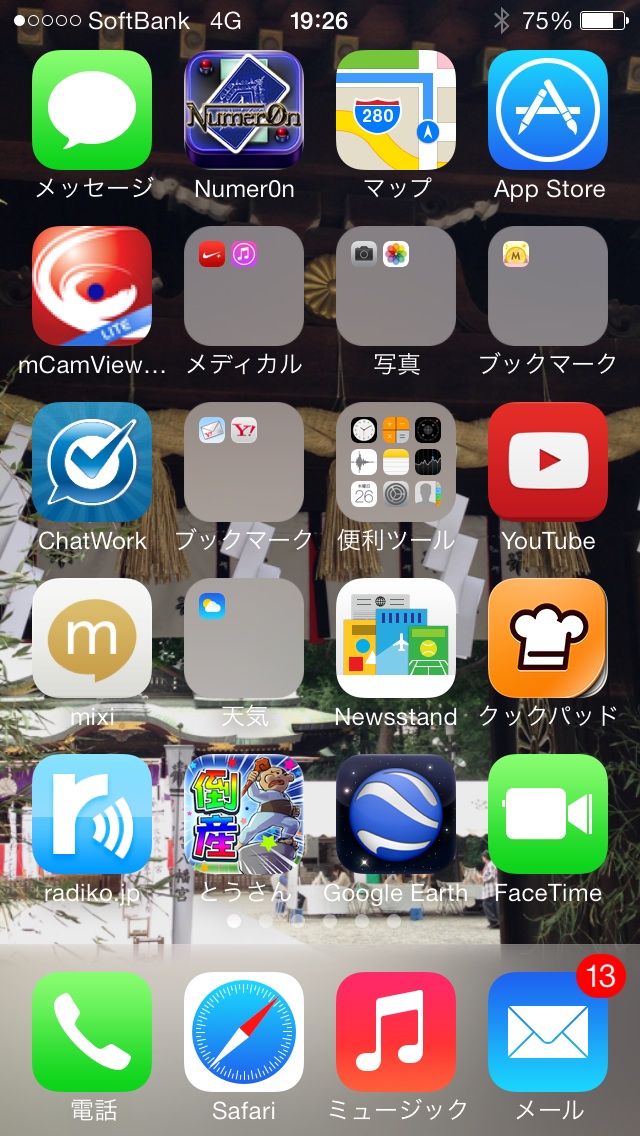Launch the Numer0n game
The width and height of the screenshot is (640, 1136).
click(244, 110)
